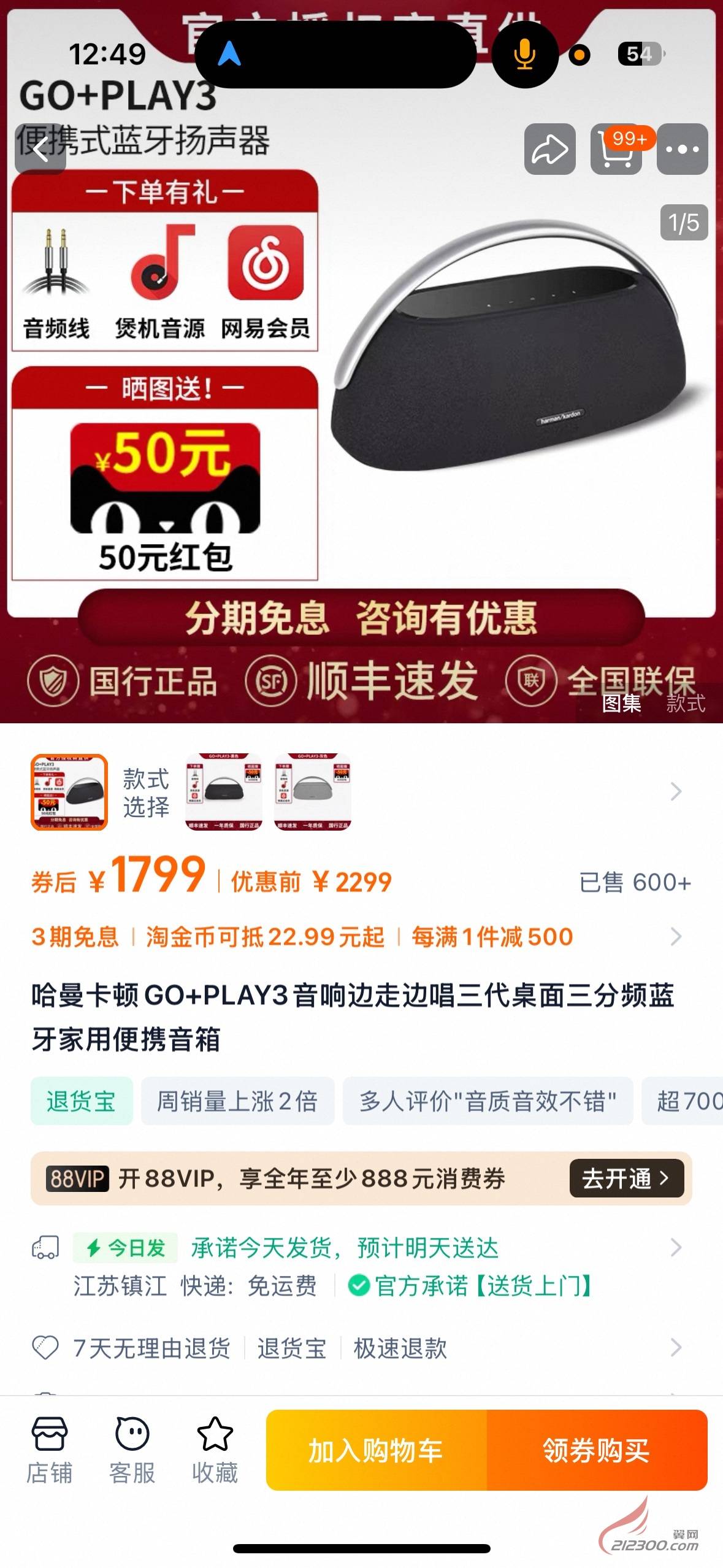The height and width of the screenshot is (1568, 723).
Task: Go back to the previous page
Action: click(40, 149)
